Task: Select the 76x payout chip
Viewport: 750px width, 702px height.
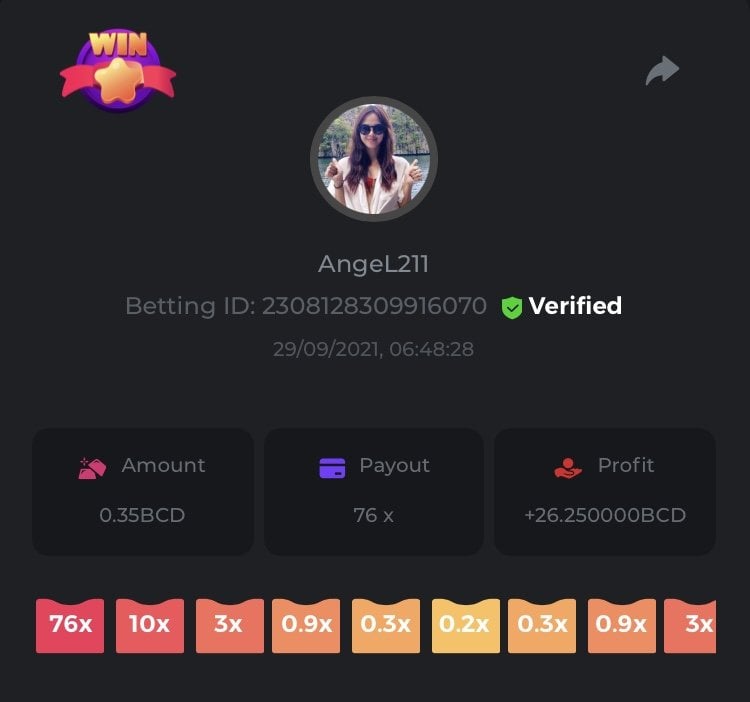Action: pyautogui.click(x=70, y=625)
